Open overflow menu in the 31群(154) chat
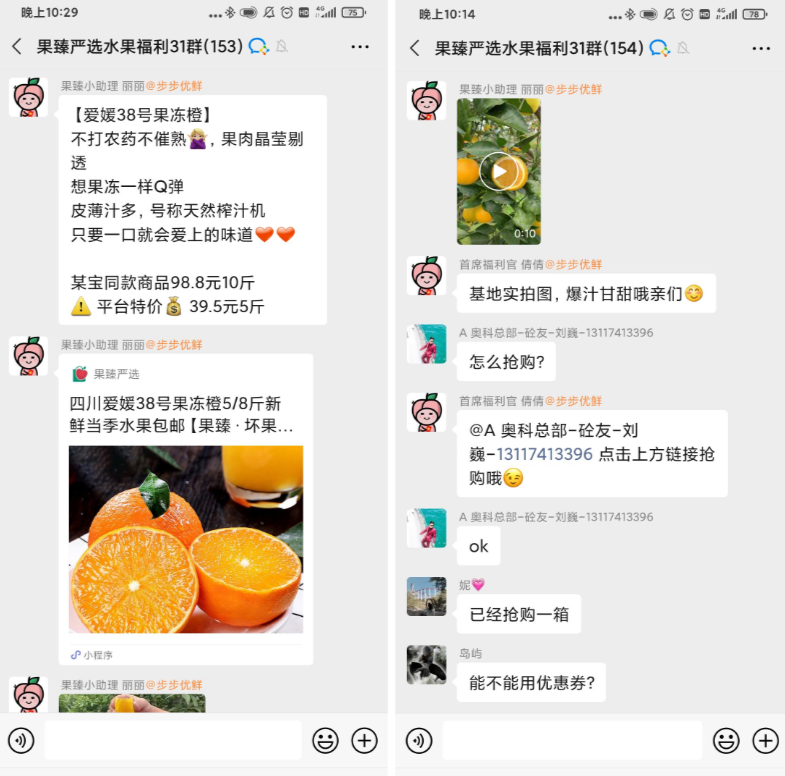Image resolution: width=785 pixels, height=776 pixels. tap(760, 48)
